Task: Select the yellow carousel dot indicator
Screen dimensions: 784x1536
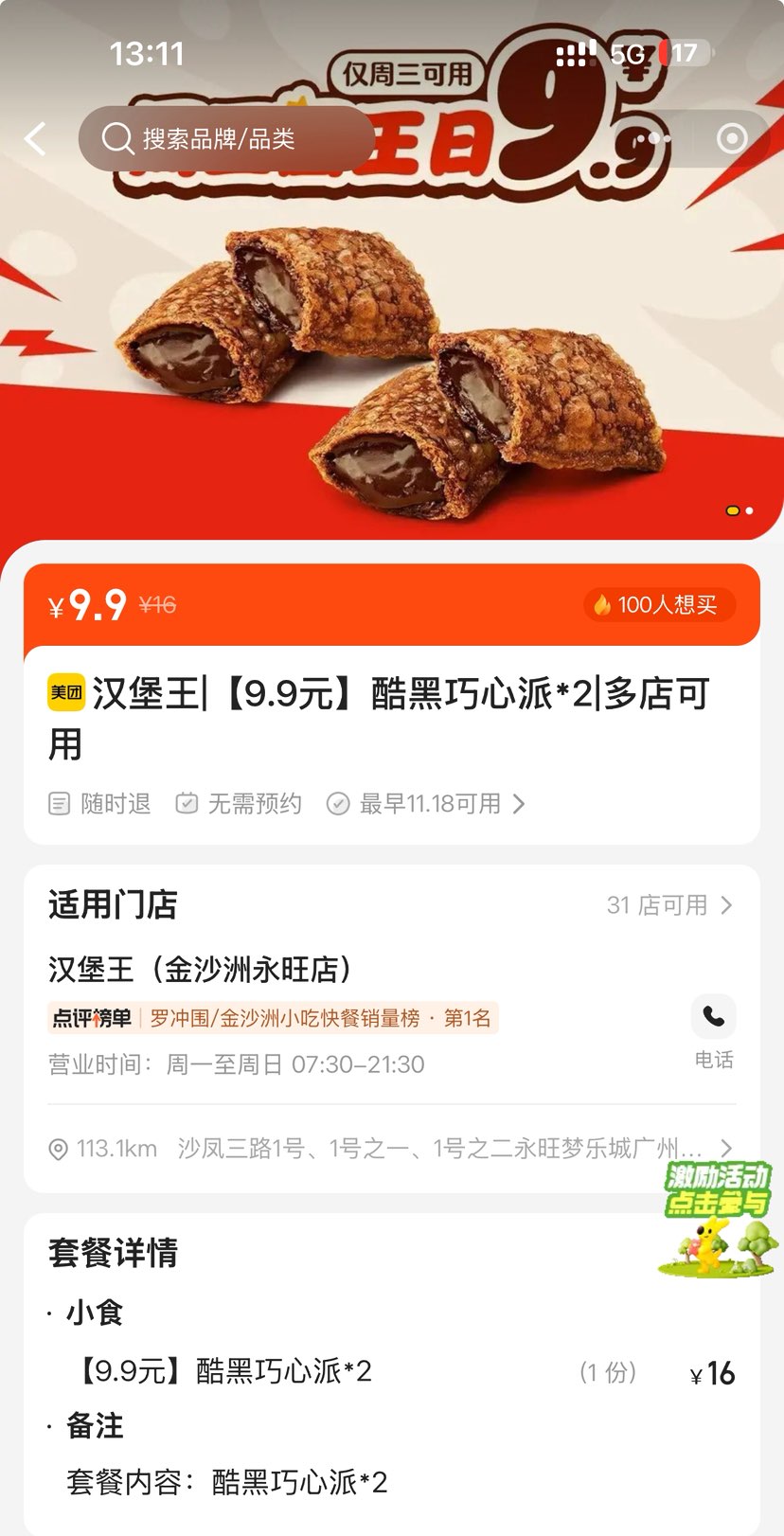Action: 731,509
